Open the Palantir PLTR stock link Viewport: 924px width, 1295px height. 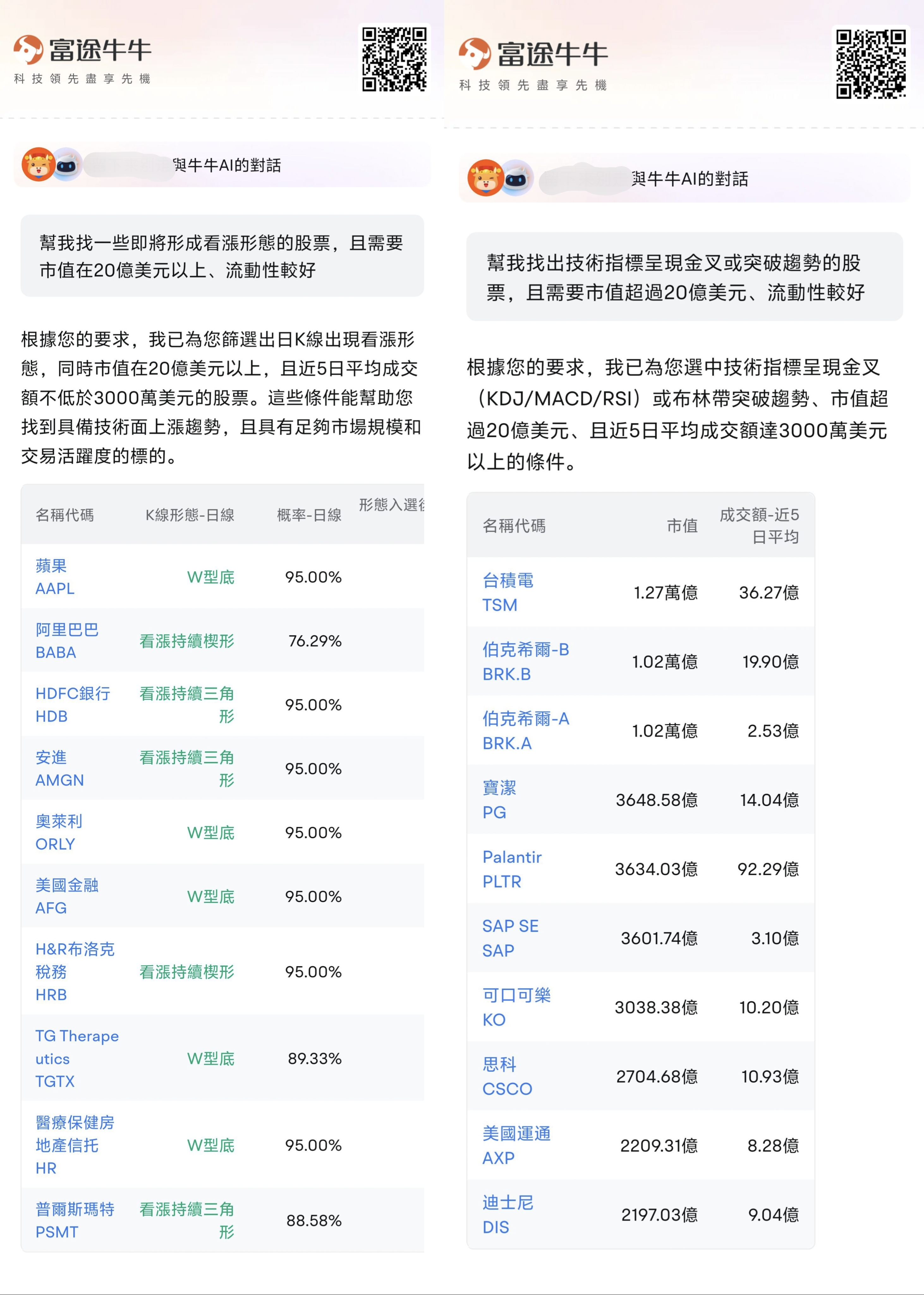coord(512,869)
